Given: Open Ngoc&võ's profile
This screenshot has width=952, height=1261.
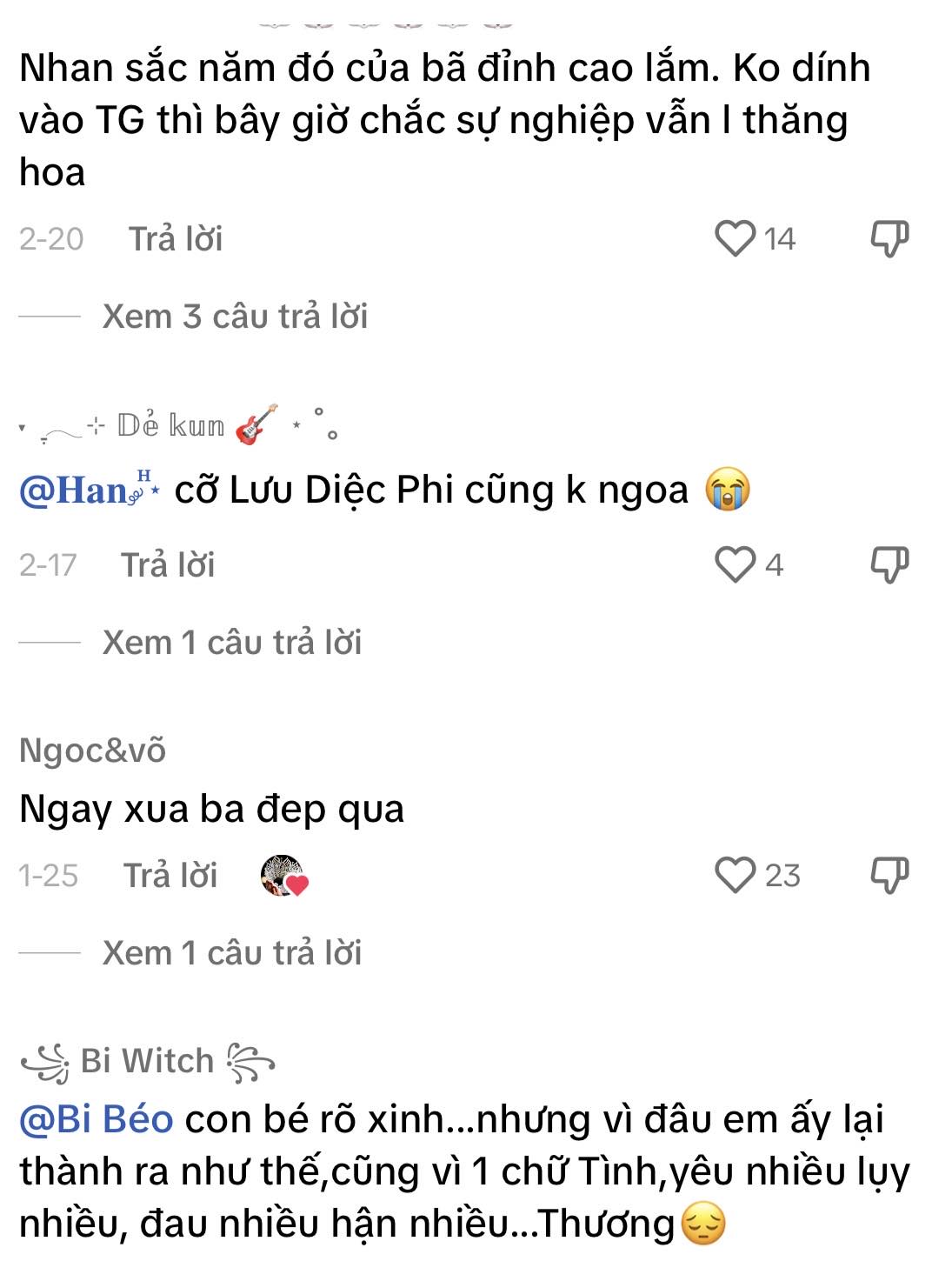Looking at the screenshot, I should tap(92, 751).
